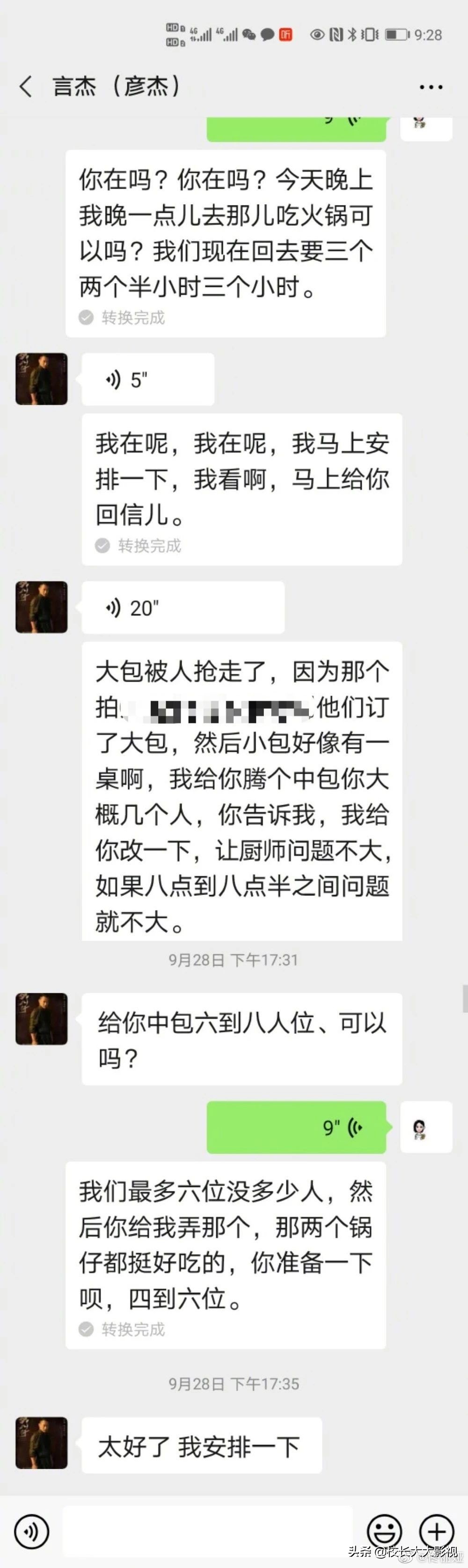Viewport: 468px width, 1568px height.
Task: Play the 5-second voice message
Action: (147, 379)
